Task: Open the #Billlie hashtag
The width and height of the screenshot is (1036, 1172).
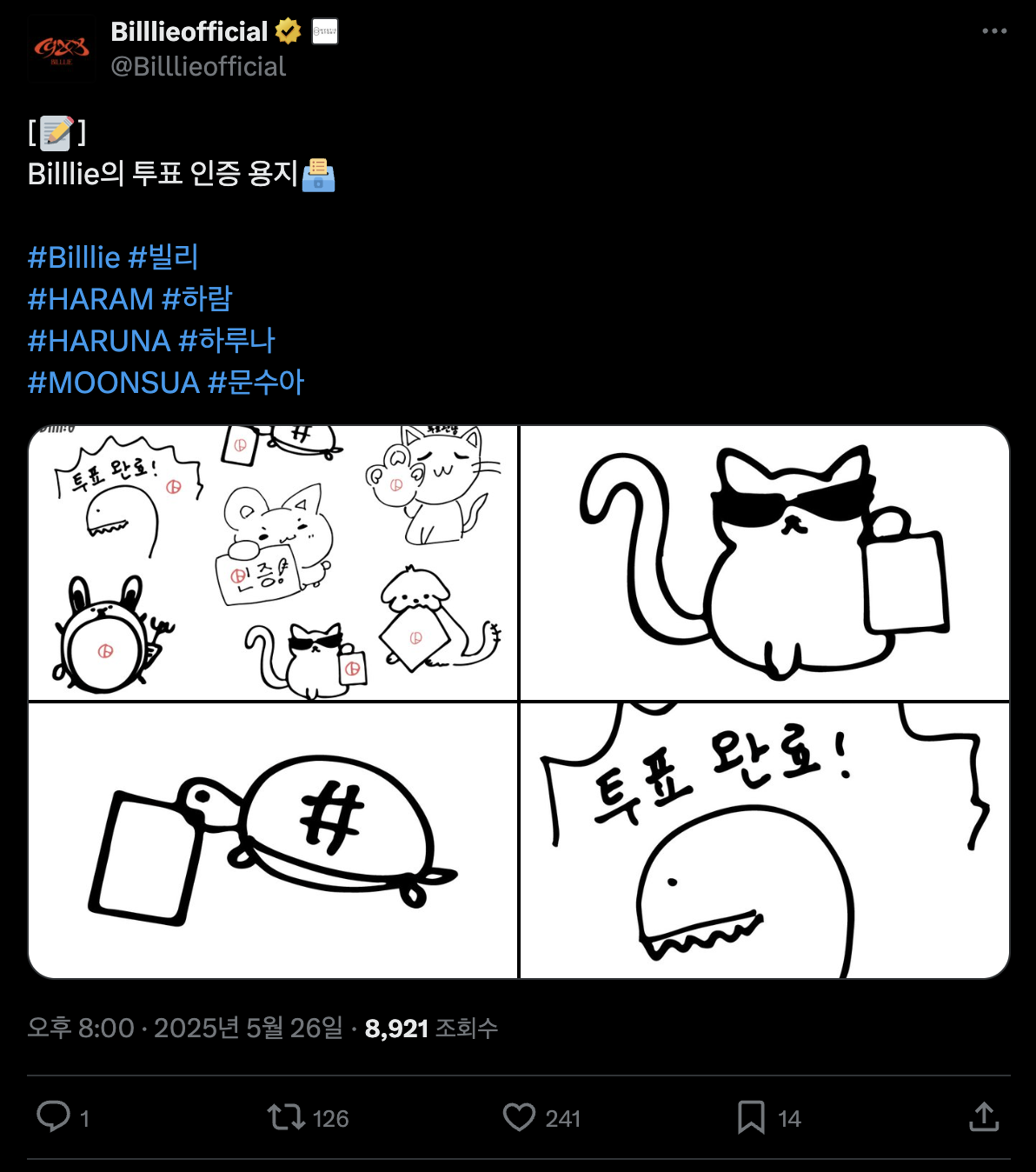Action: pyautogui.click(x=74, y=257)
